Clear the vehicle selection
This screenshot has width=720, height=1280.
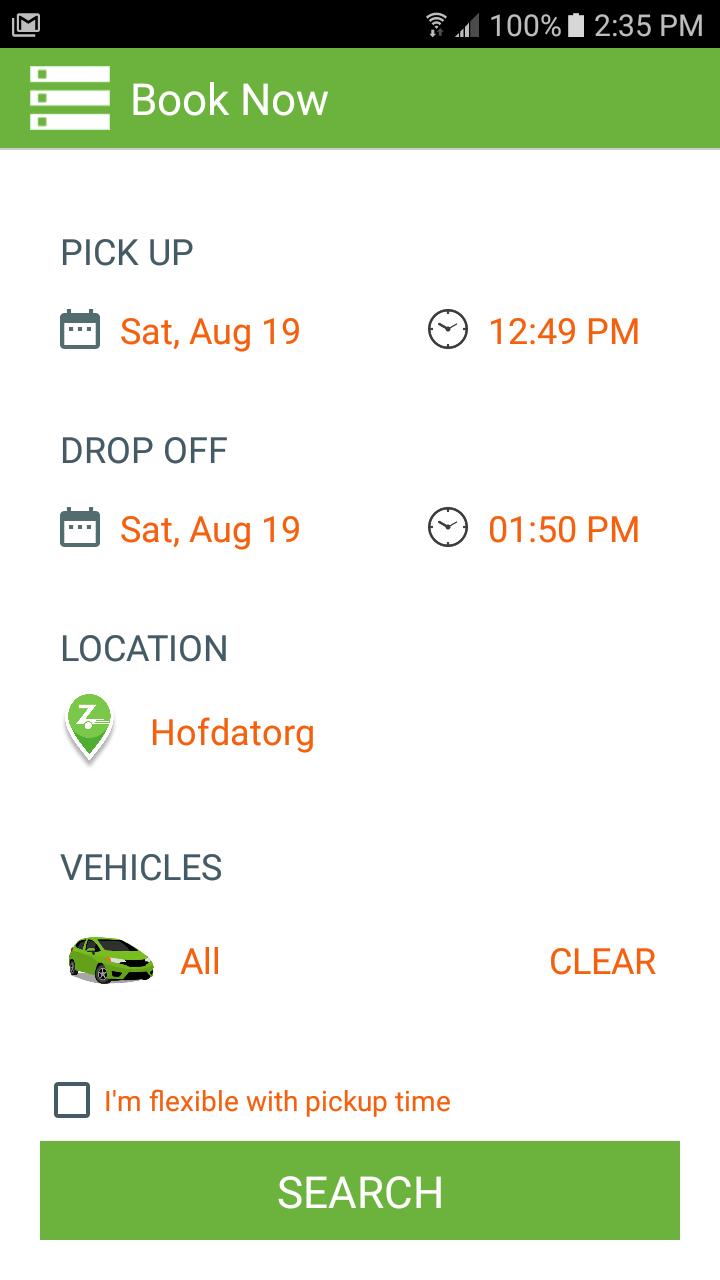coord(602,961)
